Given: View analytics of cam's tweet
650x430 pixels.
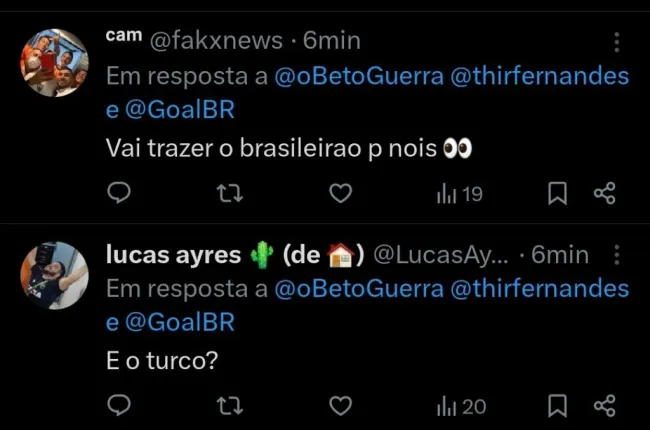Looking at the screenshot, I should (459, 194).
